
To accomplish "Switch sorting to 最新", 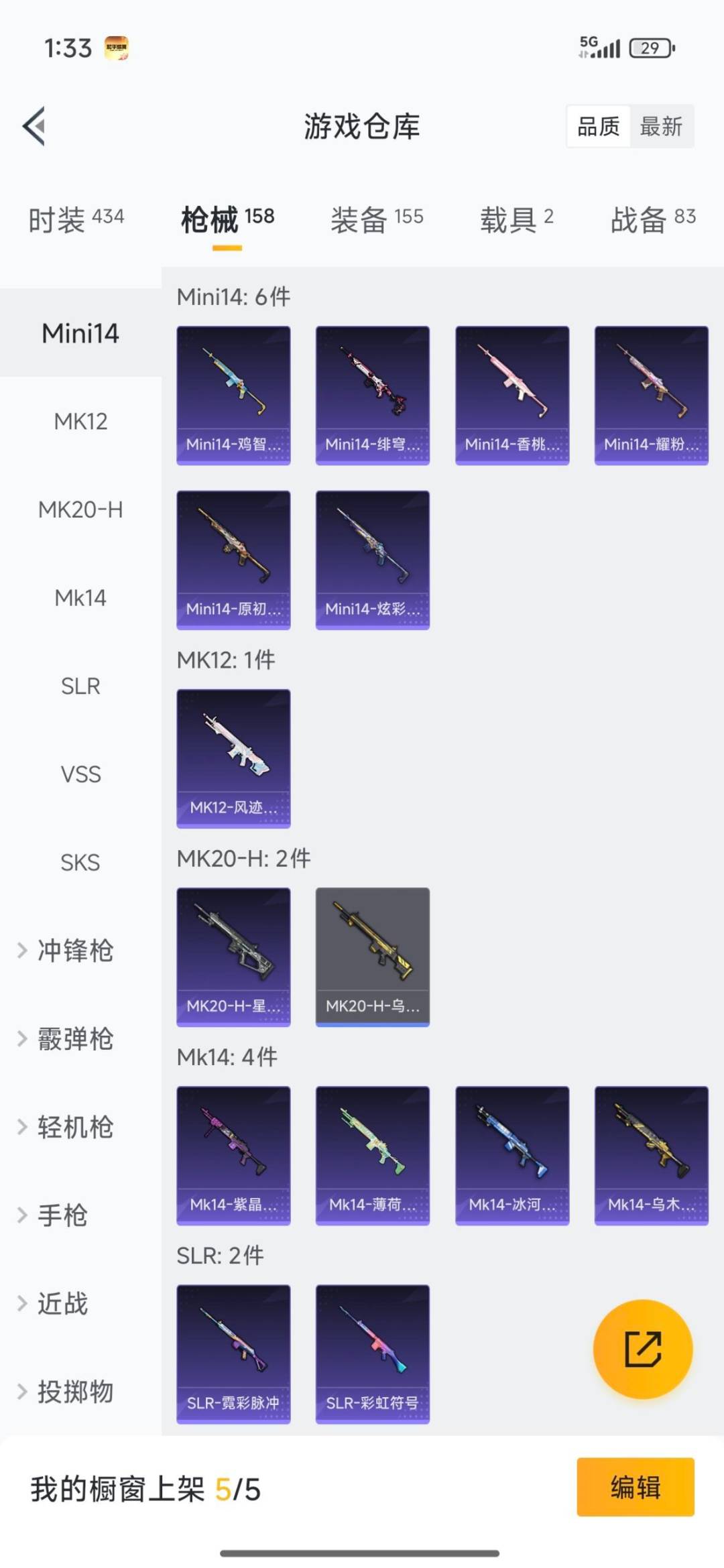I will coord(661,127).
